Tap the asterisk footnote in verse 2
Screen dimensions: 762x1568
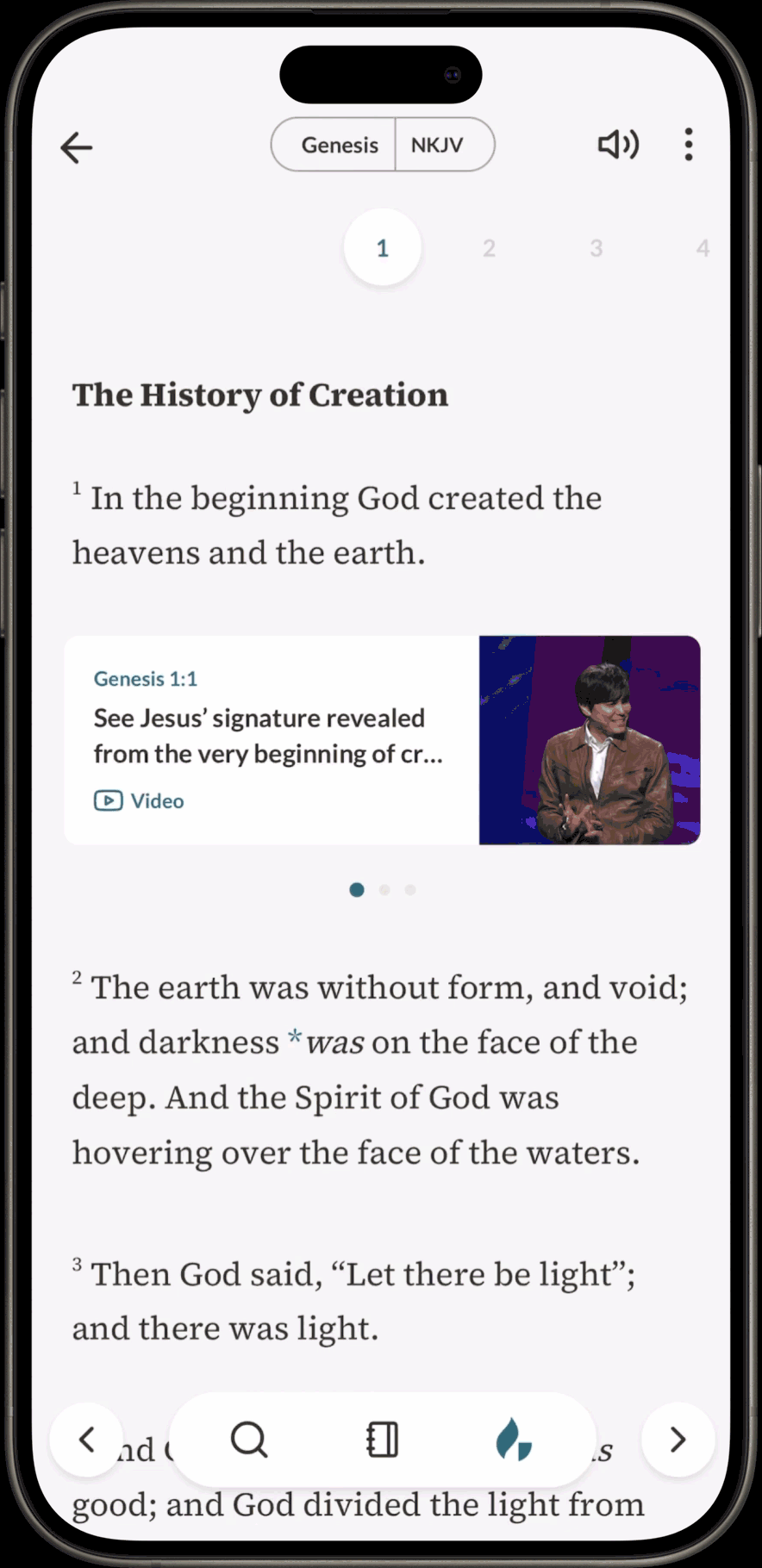[295, 1038]
